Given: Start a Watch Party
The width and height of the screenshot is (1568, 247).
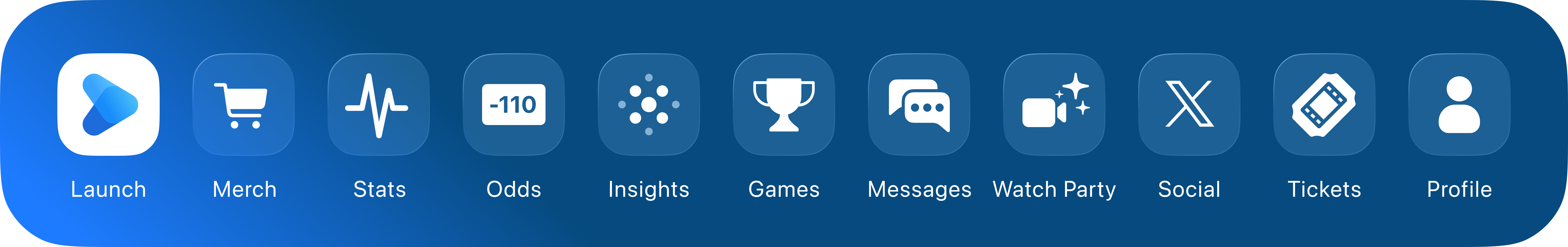Looking at the screenshot, I should click(x=1054, y=104).
